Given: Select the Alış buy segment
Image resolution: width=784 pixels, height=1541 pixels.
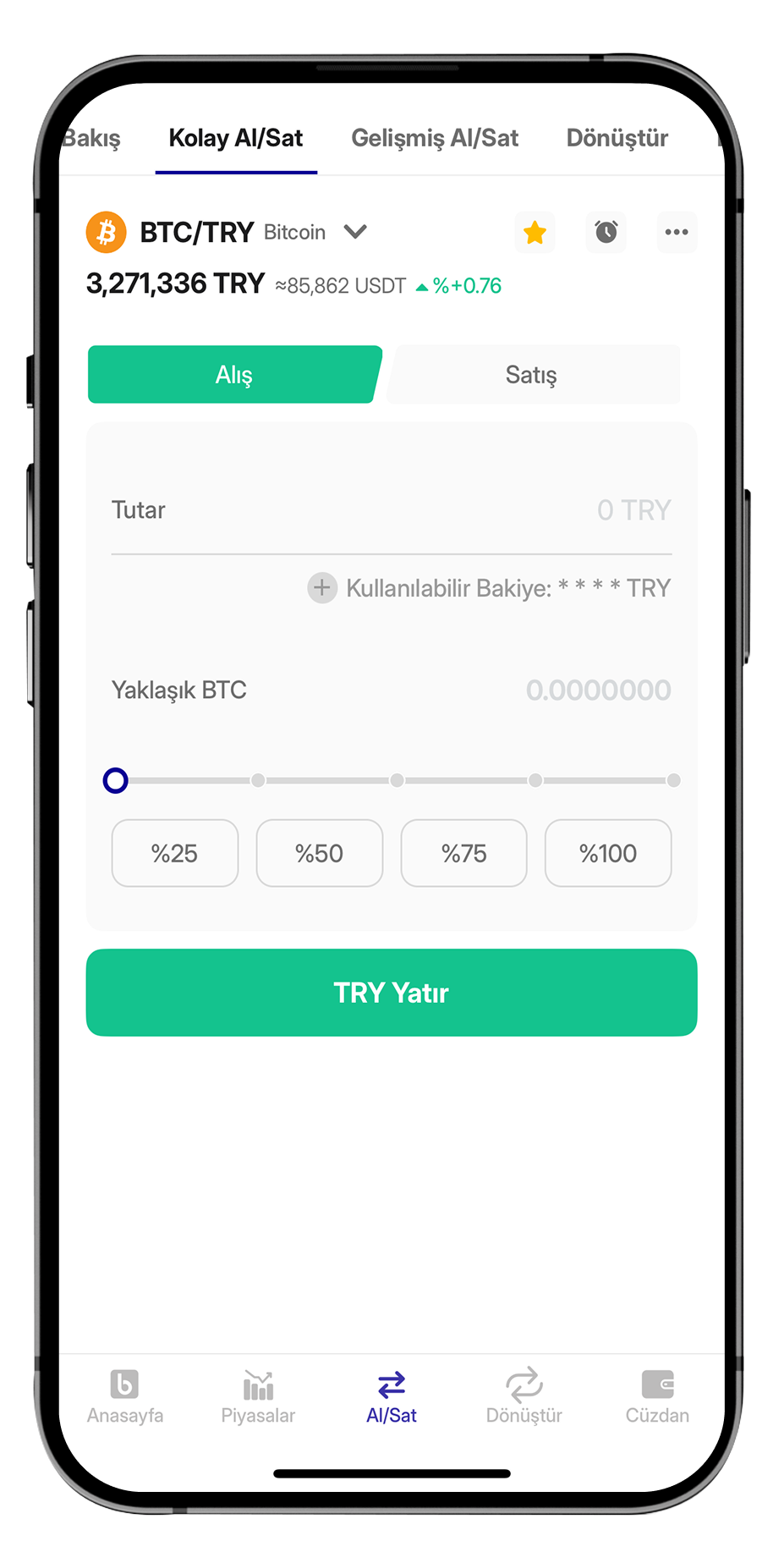Looking at the screenshot, I should 233,374.
